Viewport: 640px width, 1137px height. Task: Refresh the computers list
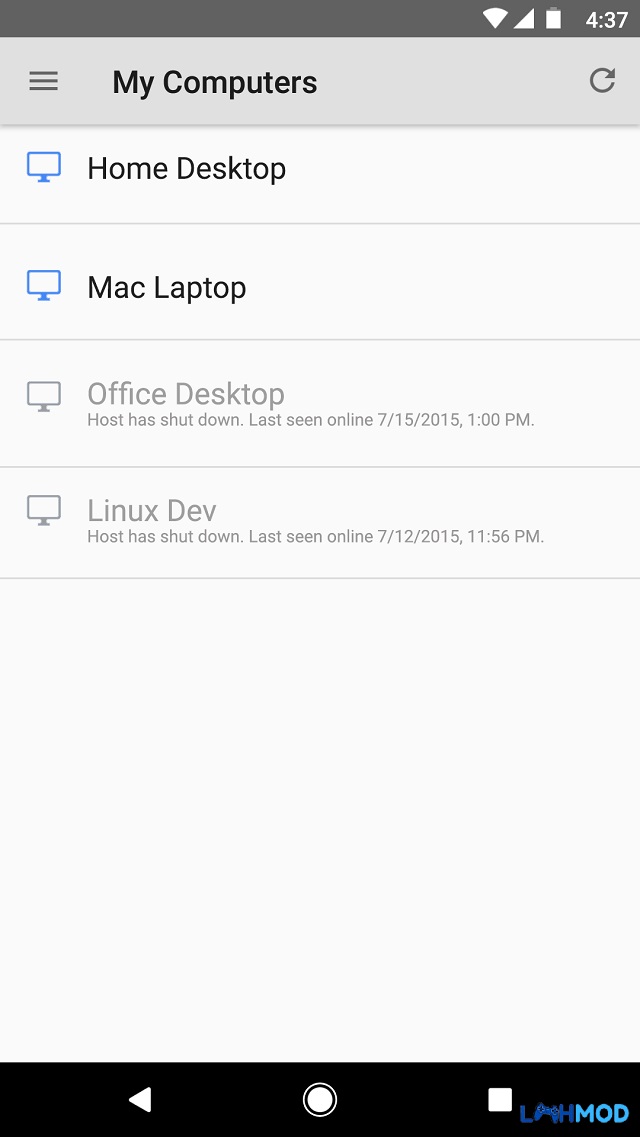602,80
